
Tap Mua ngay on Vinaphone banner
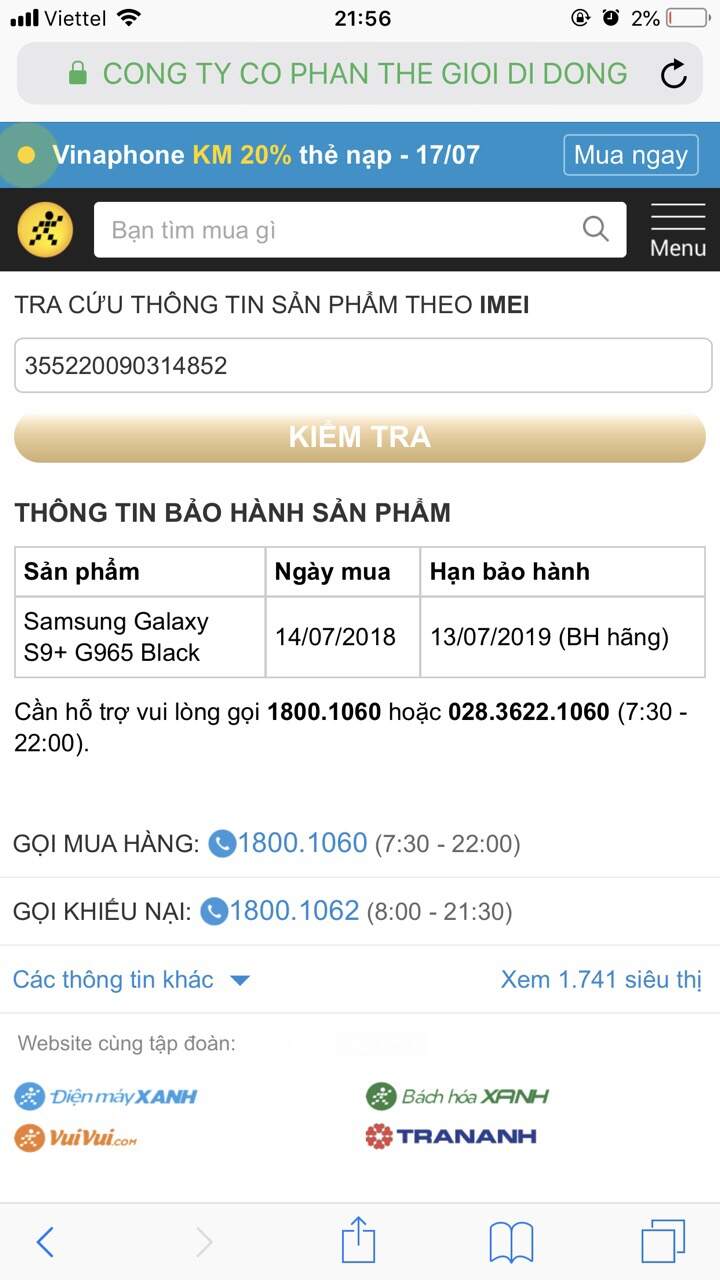pyautogui.click(x=631, y=155)
